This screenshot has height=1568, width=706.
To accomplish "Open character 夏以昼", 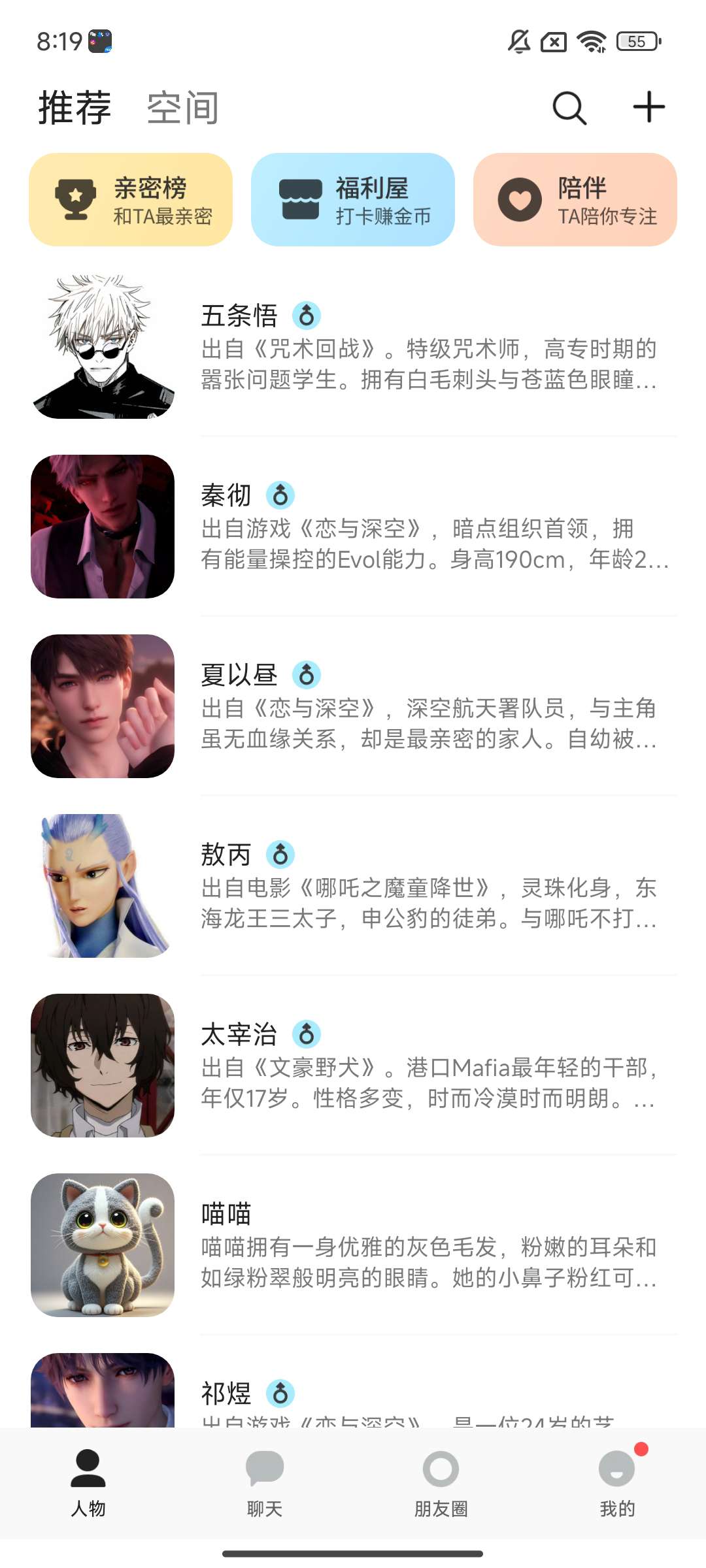I will coord(353,706).
